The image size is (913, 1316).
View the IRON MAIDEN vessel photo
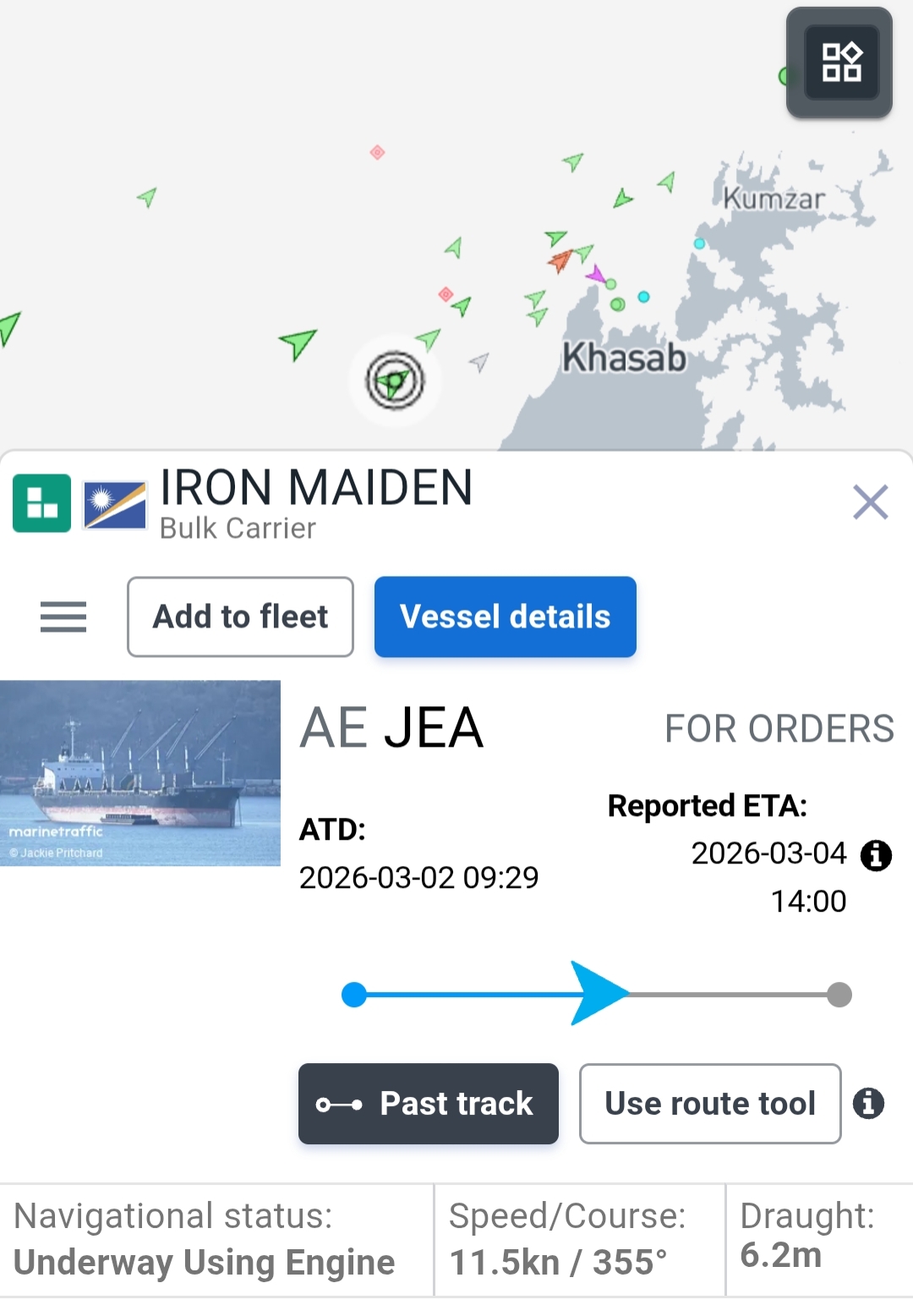pos(140,773)
